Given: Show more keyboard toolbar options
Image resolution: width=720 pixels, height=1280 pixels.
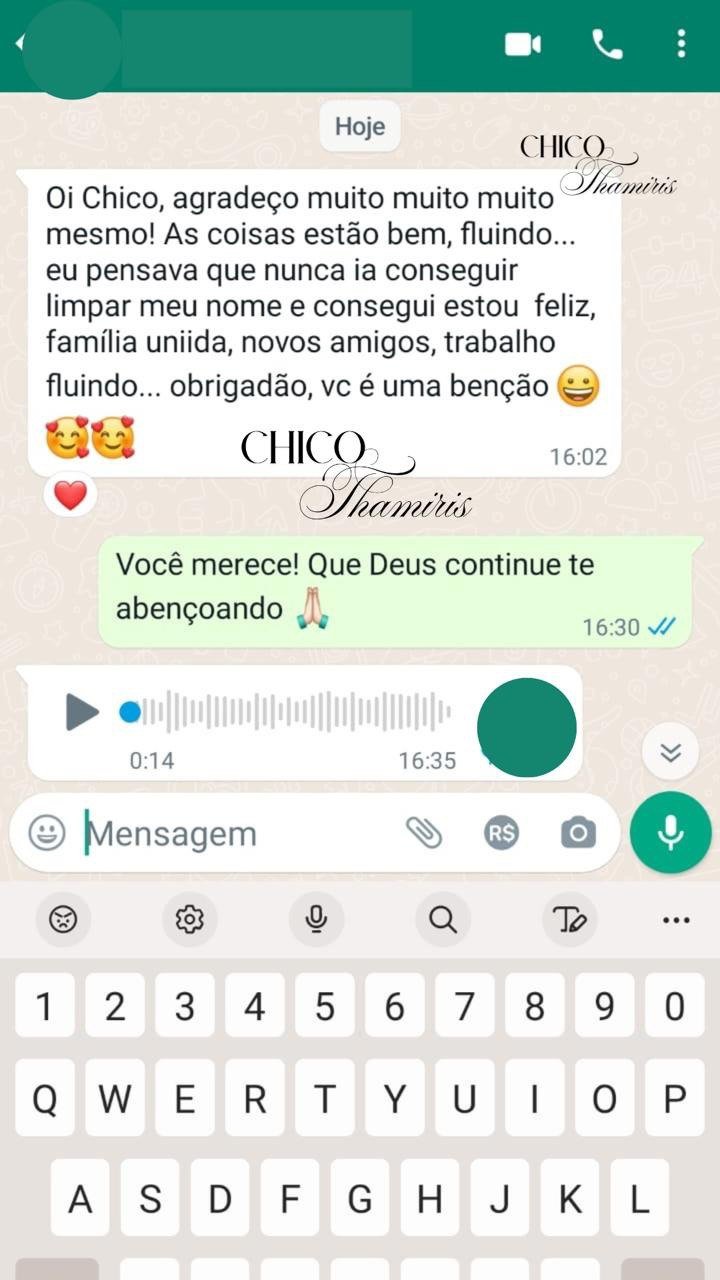Looking at the screenshot, I should pyautogui.click(x=676, y=919).
